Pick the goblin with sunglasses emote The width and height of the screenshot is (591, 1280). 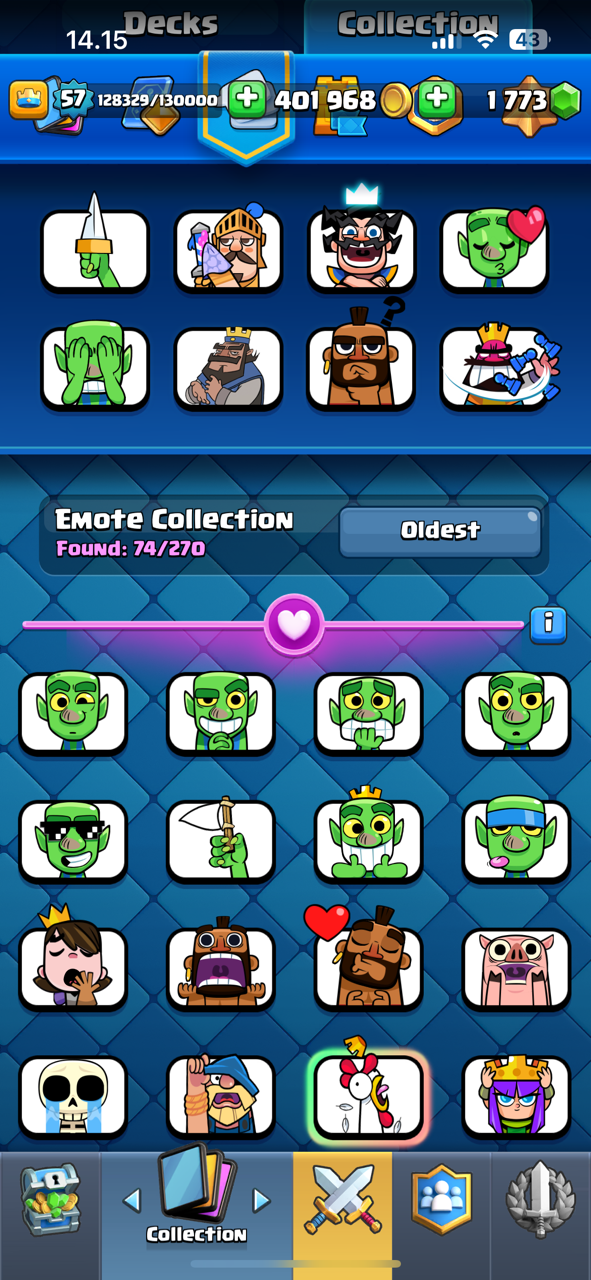(x=73, y=841)
